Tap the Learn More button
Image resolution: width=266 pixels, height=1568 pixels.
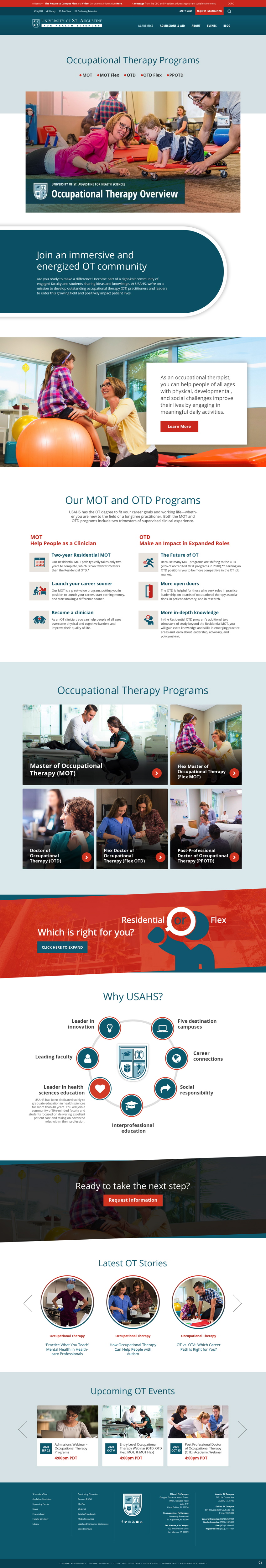click(179, 426)
